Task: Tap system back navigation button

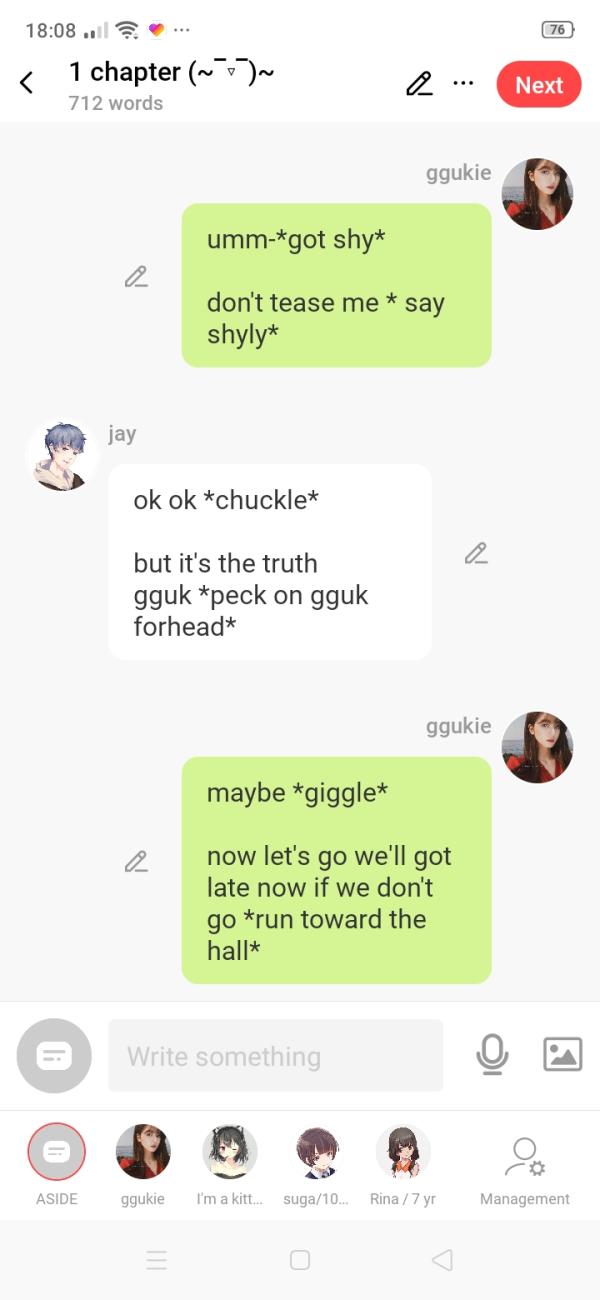Action: point(442,1260)
